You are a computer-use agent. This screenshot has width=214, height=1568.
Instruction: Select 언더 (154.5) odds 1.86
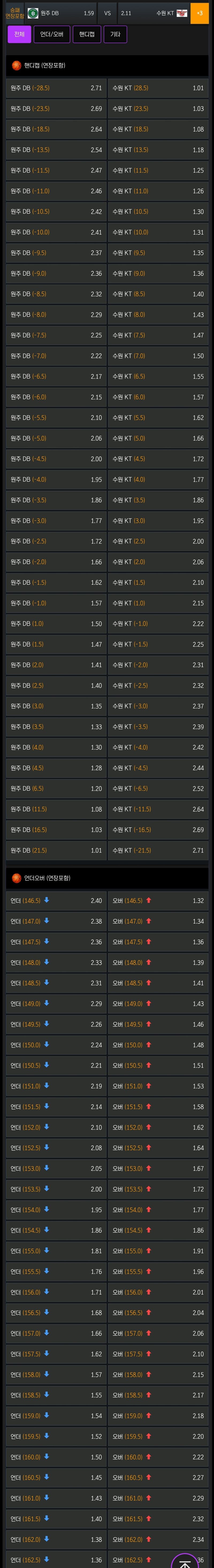tap(56, 1231)
